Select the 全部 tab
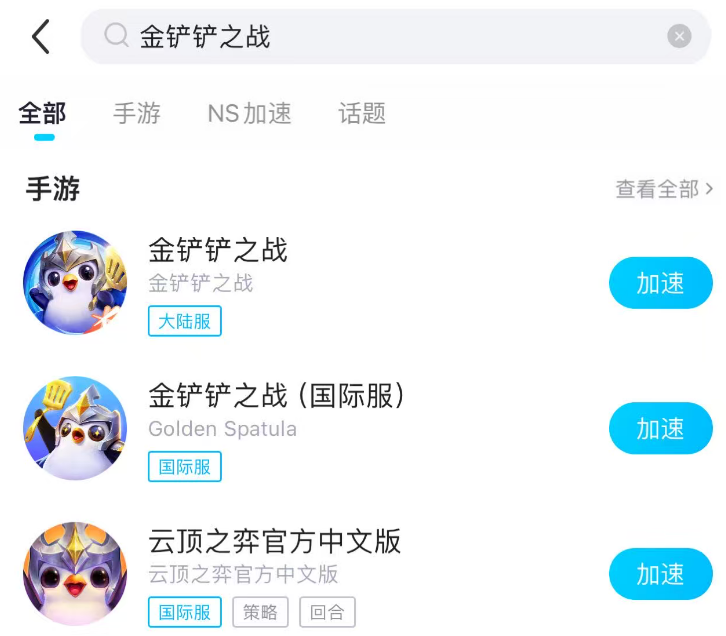This screenshot has width=726, height=636. coord(42,114)
